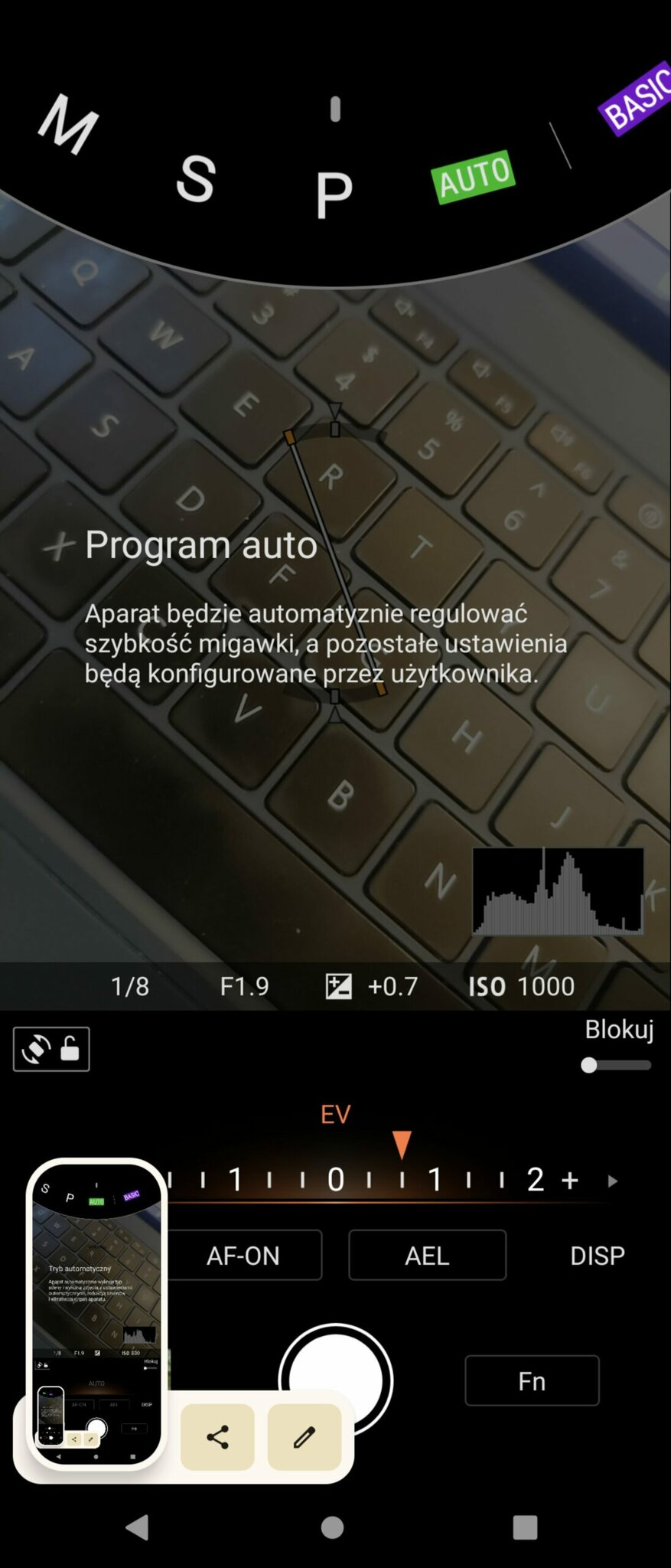Share the captured screenshot
This screenshot has width=671, height=1568.
pyautogui.click(x=217, y=1437)
